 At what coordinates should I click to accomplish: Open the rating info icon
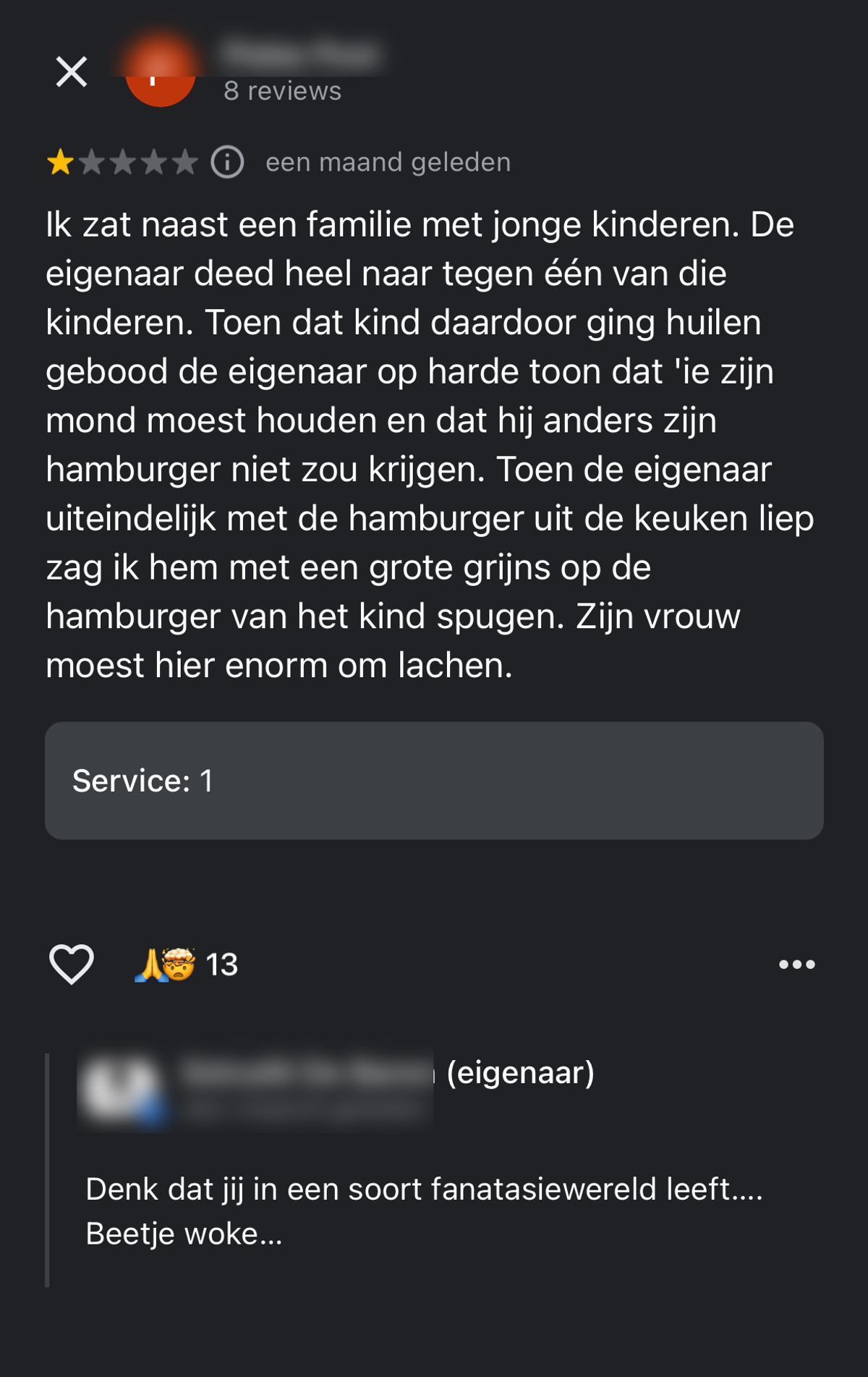(x=227, y=162)
